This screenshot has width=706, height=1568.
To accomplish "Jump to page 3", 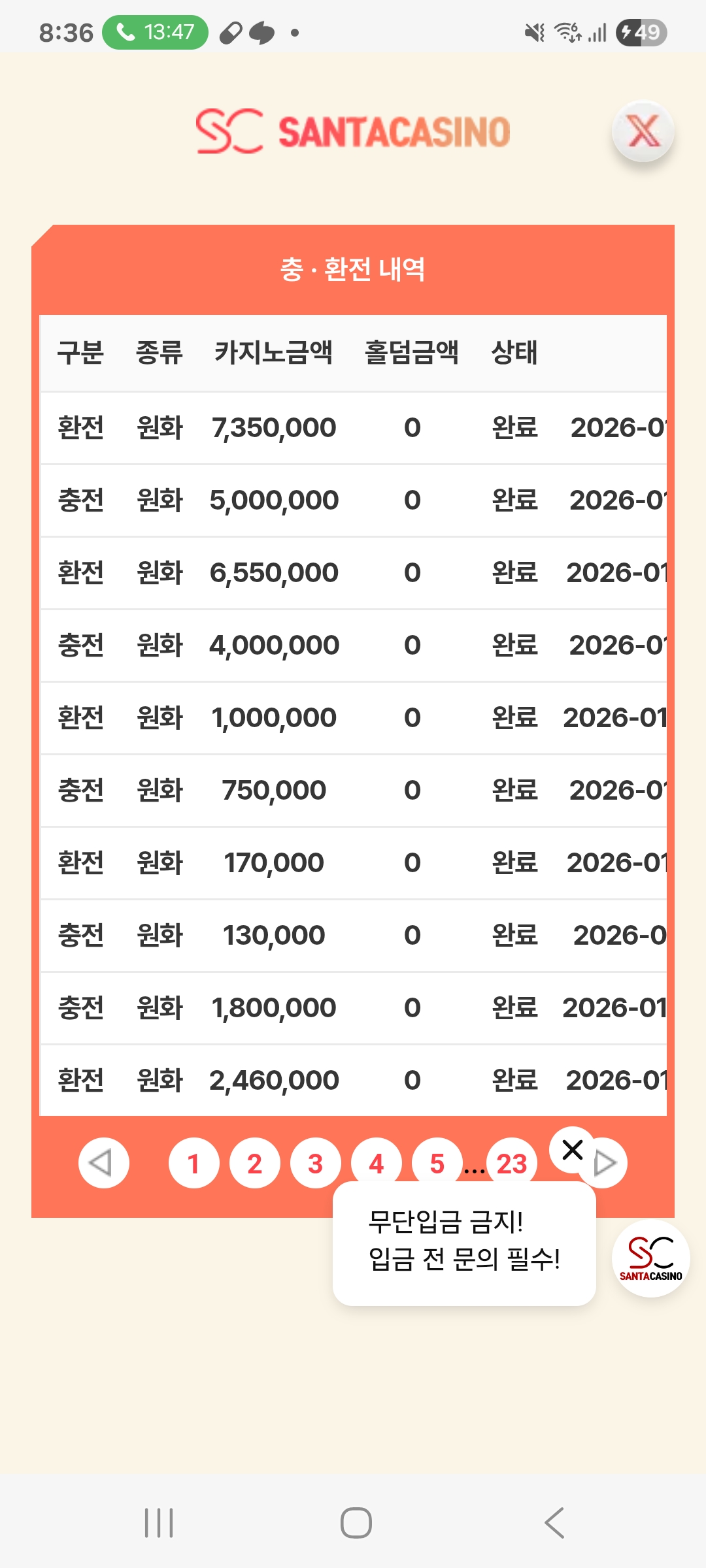I will [315, 1163].
